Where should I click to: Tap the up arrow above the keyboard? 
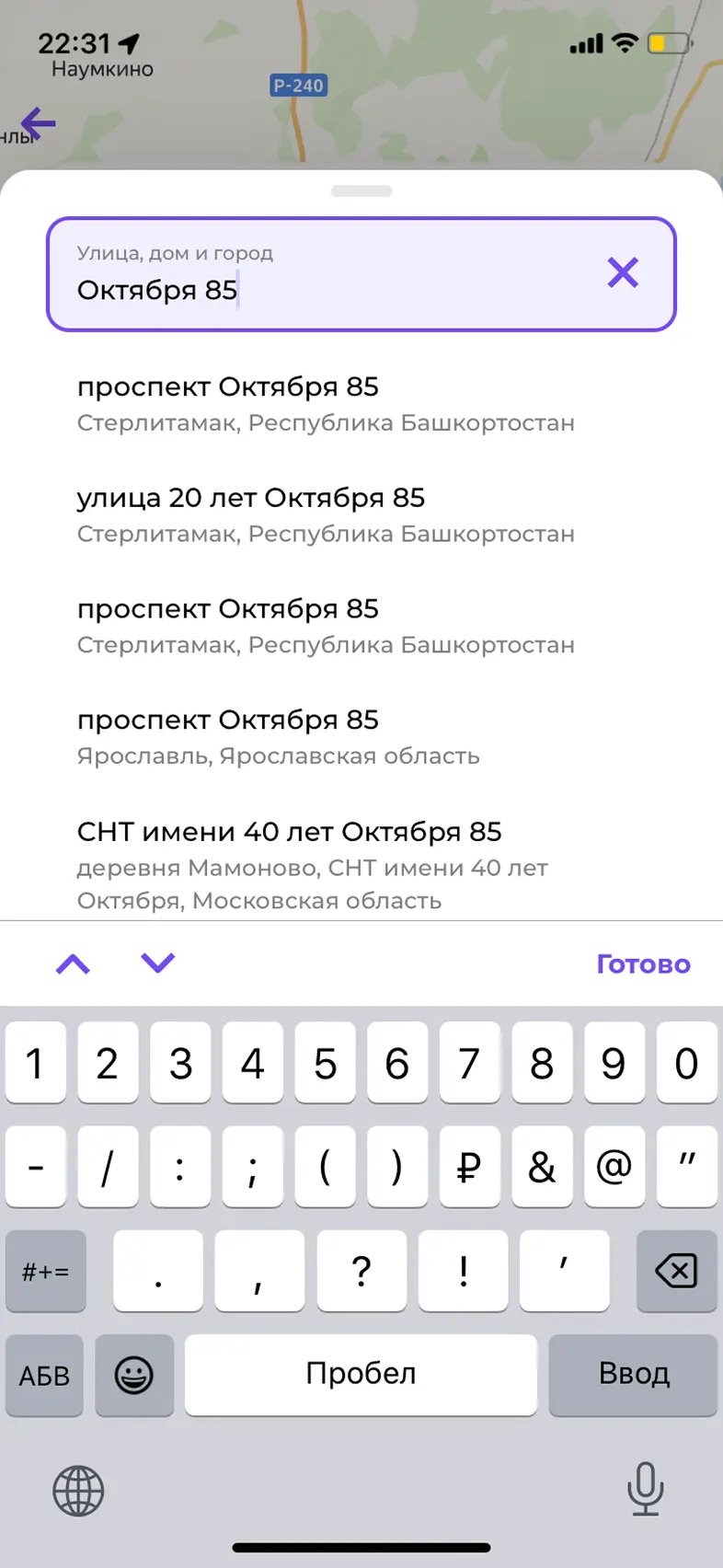click(x=73, y=963)
